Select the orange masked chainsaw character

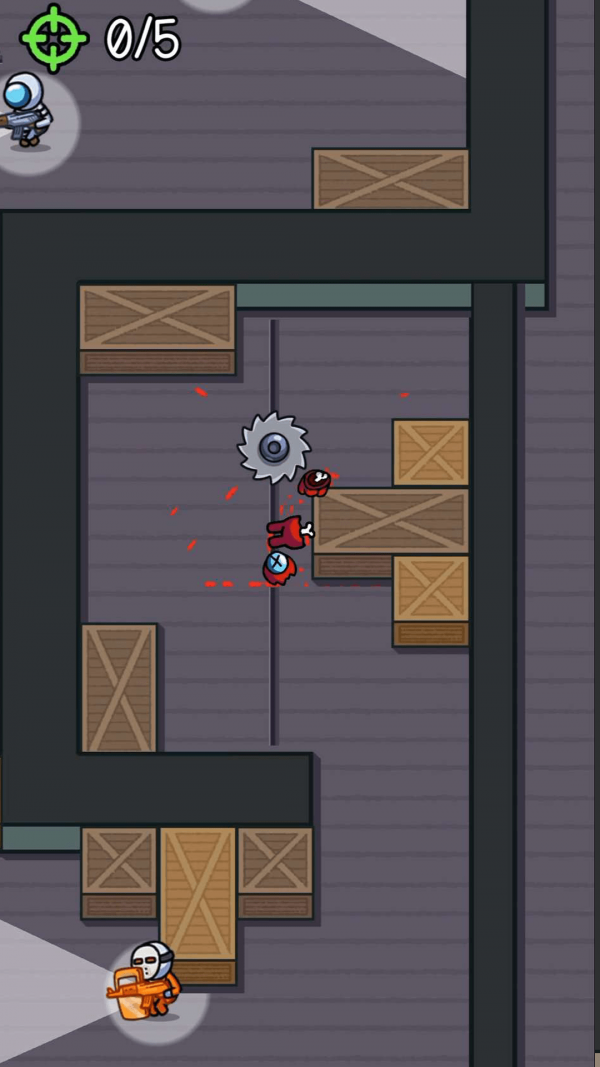click(148, 980)
